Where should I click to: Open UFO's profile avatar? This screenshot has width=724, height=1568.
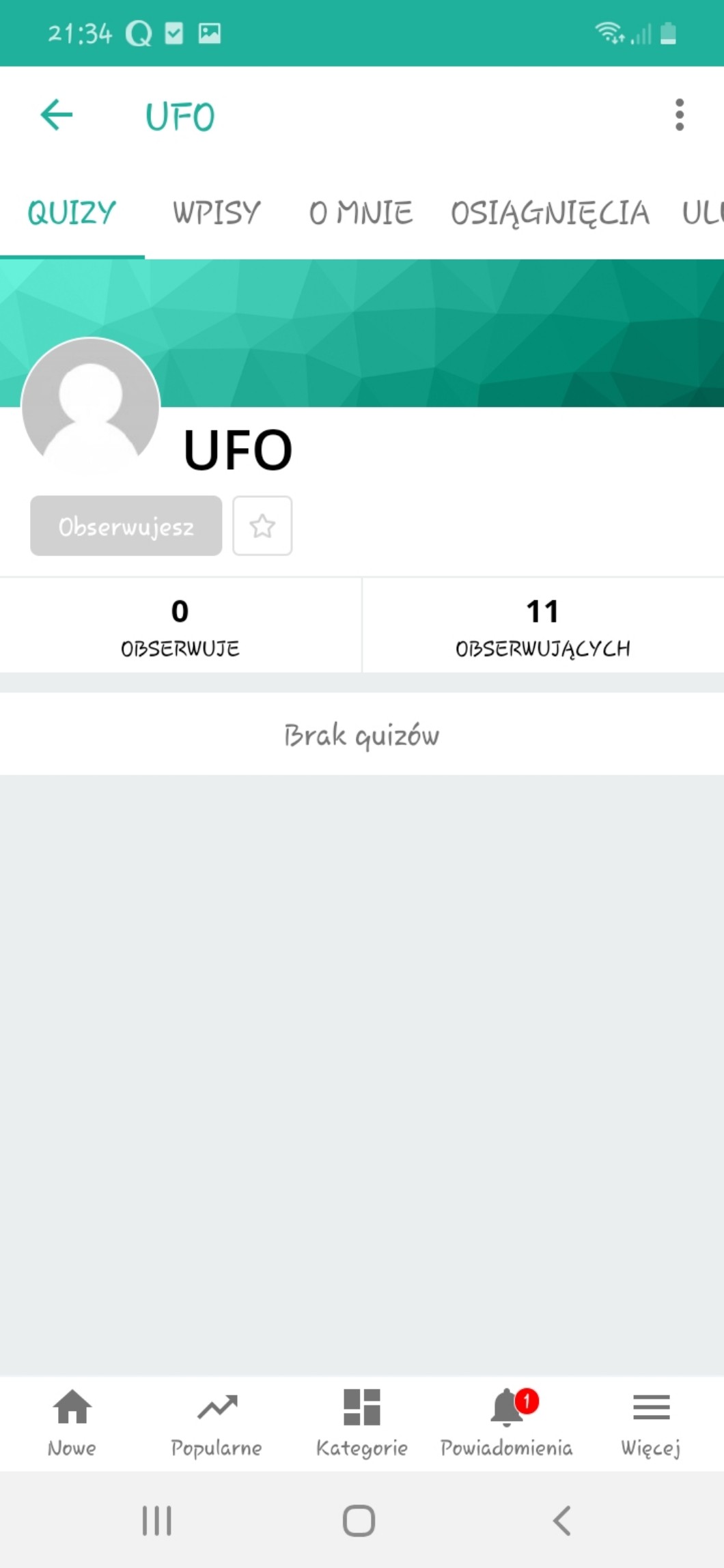click(91, 407)
